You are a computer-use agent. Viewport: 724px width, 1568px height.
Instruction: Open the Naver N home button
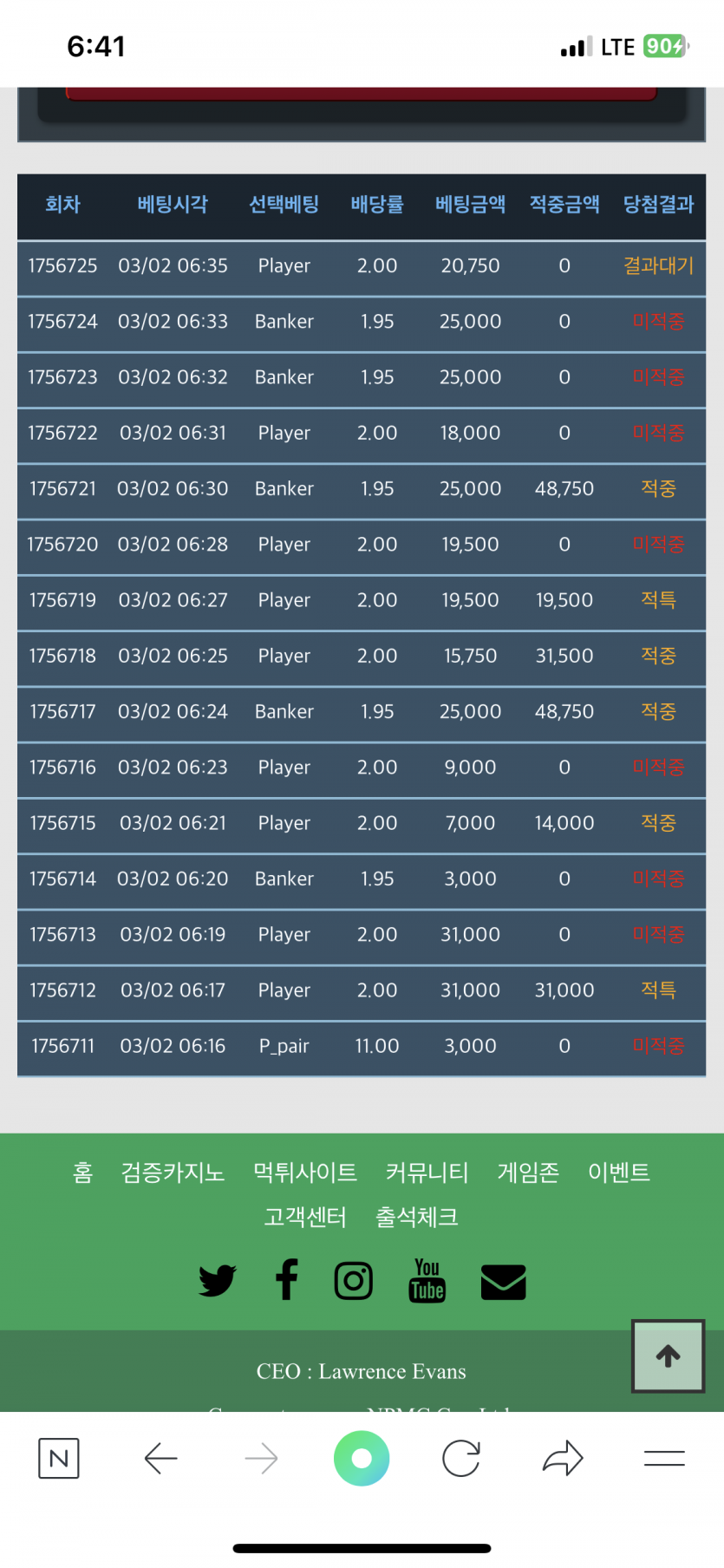coord(59,1458)
